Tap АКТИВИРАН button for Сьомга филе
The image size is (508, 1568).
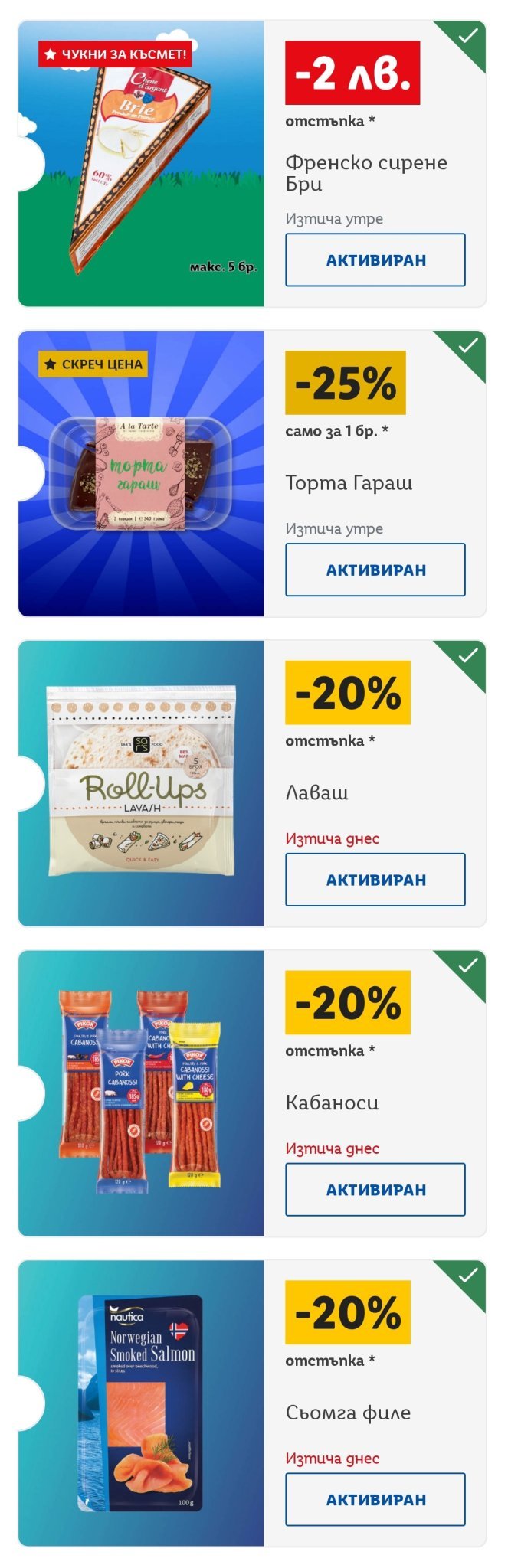click(375, 1499)
